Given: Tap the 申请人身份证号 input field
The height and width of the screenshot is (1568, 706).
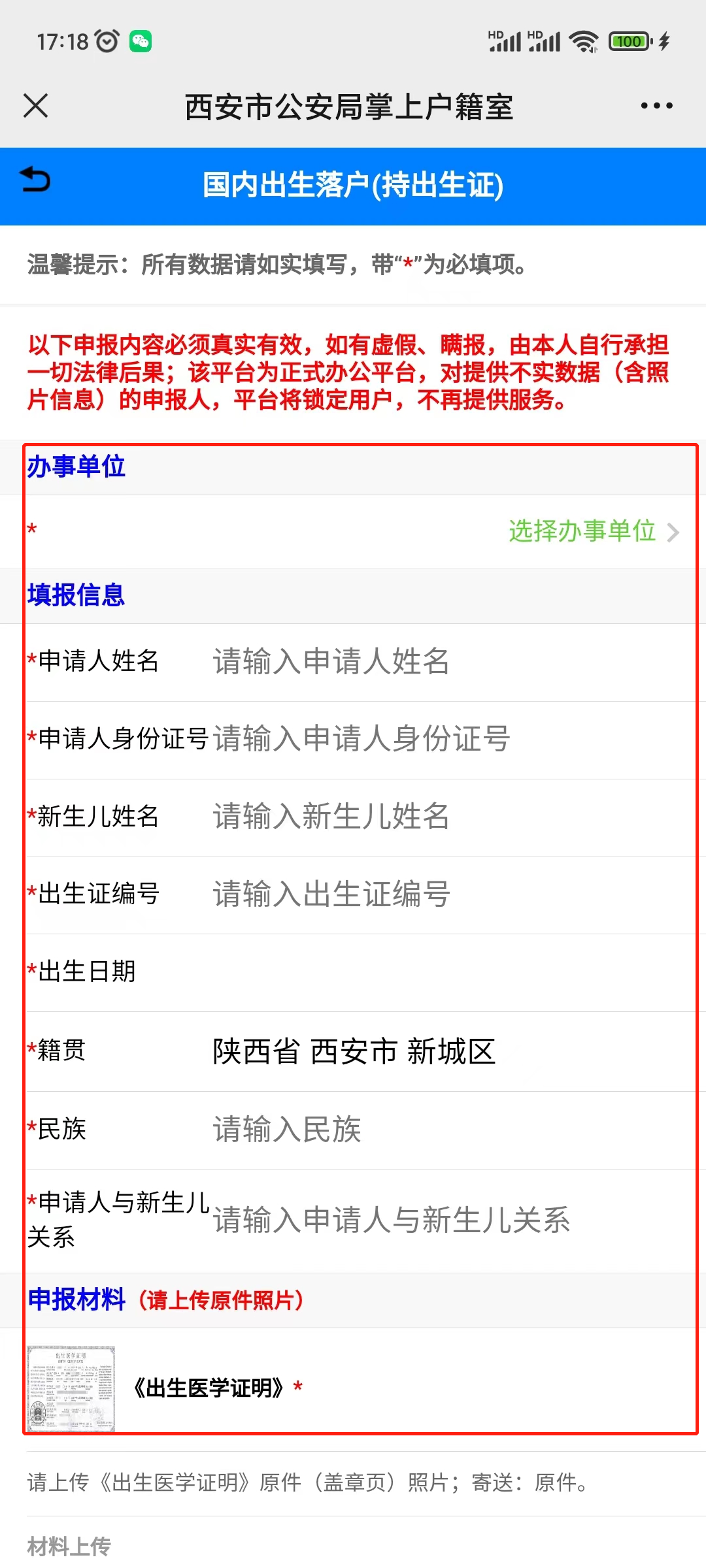Looking at the screenshot, I should tap(451, 739).
